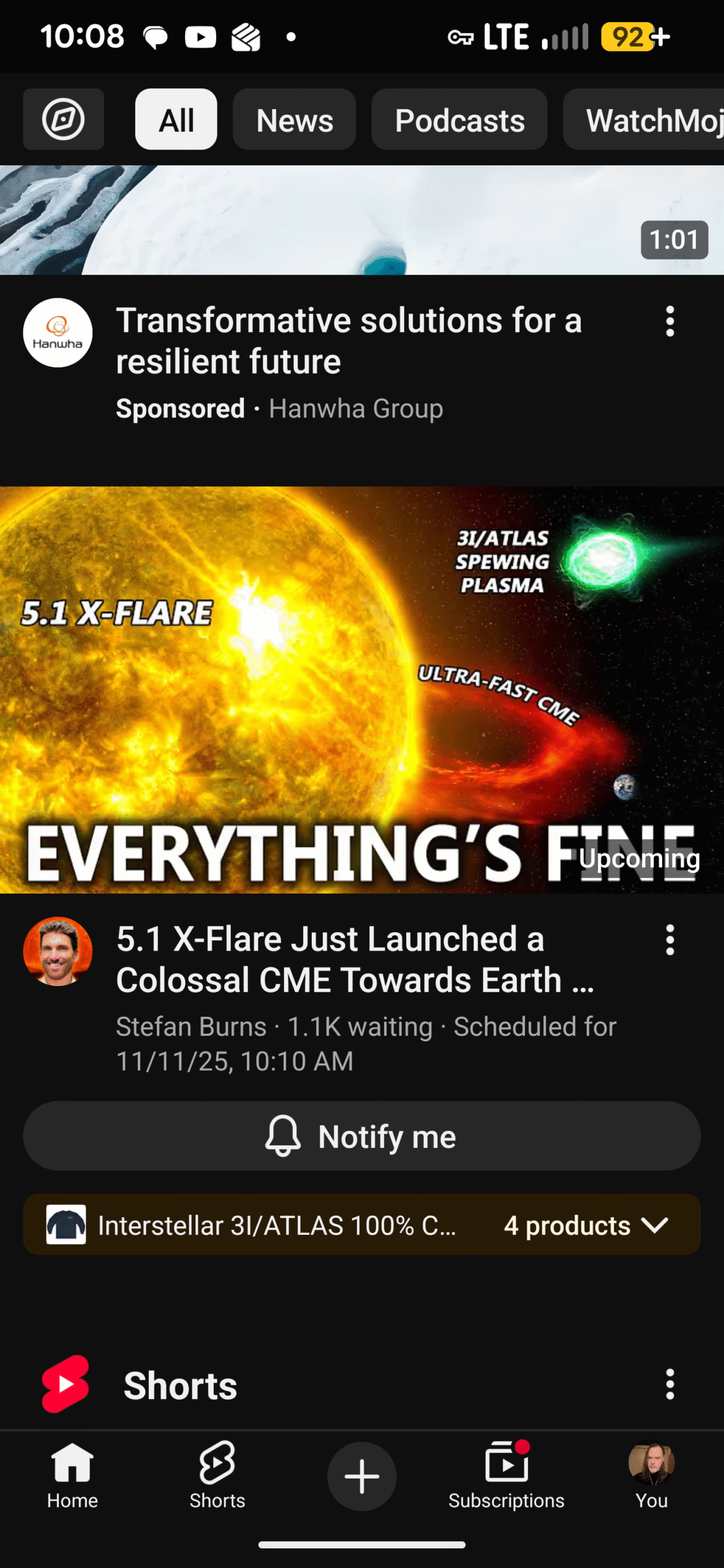The height and width of the screenshot is (1568, 724).
Task: Create new content with the plus button
Action: [361, 1476]
